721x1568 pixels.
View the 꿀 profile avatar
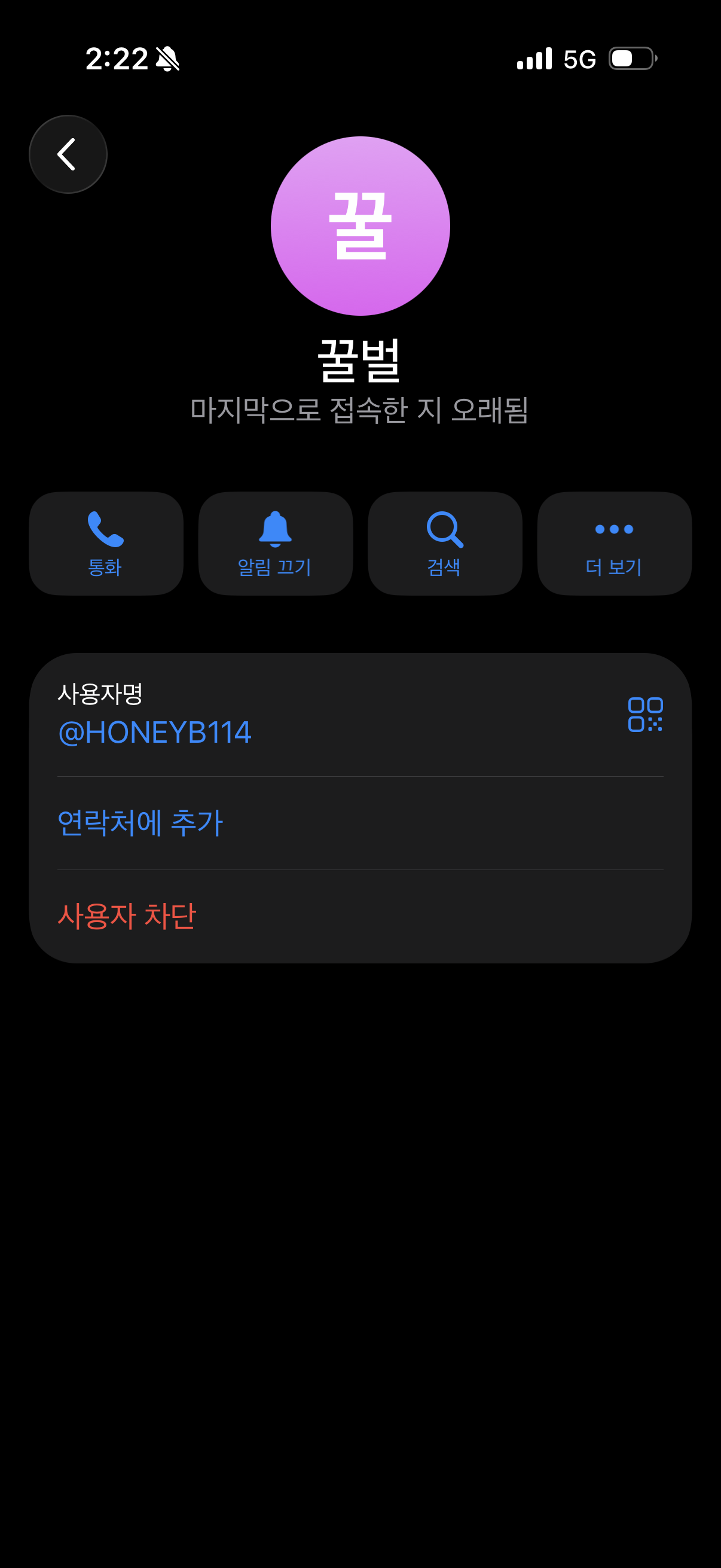pos(360,226)
